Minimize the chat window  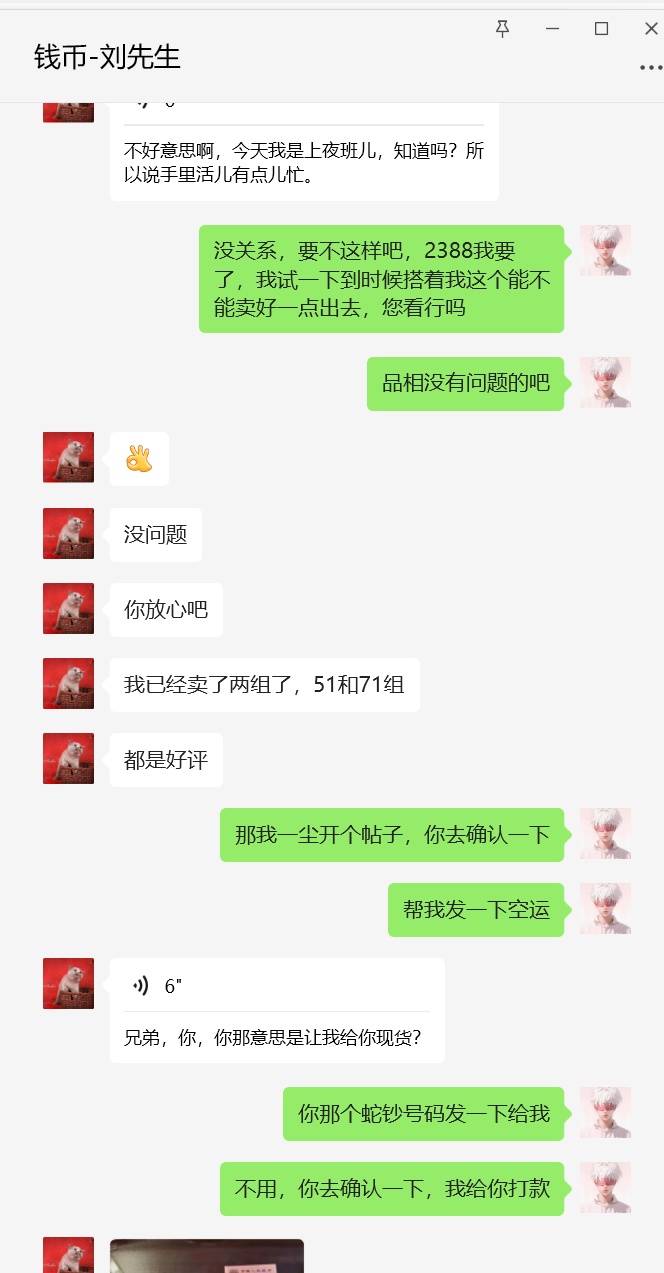552,29
